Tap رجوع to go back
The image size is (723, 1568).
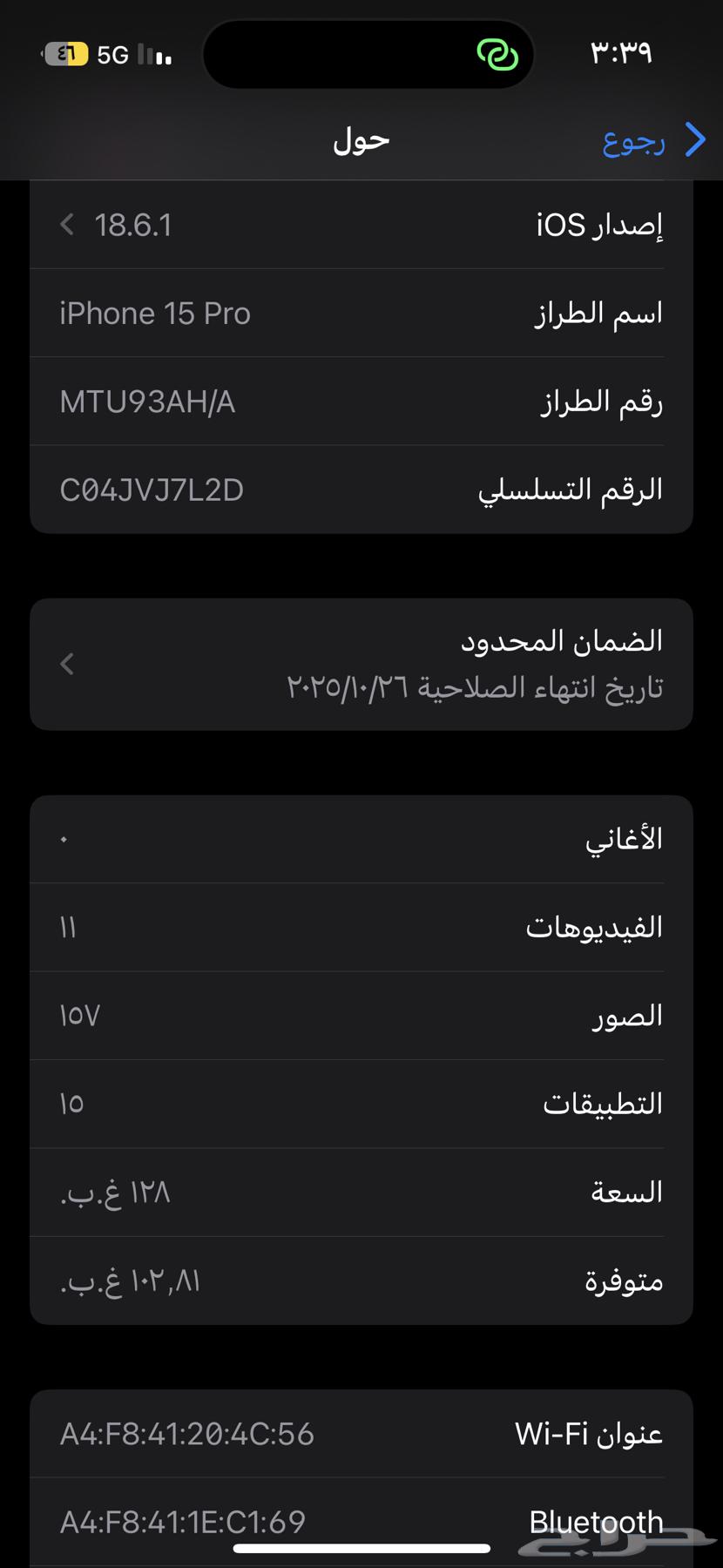(x=634, y=141)
